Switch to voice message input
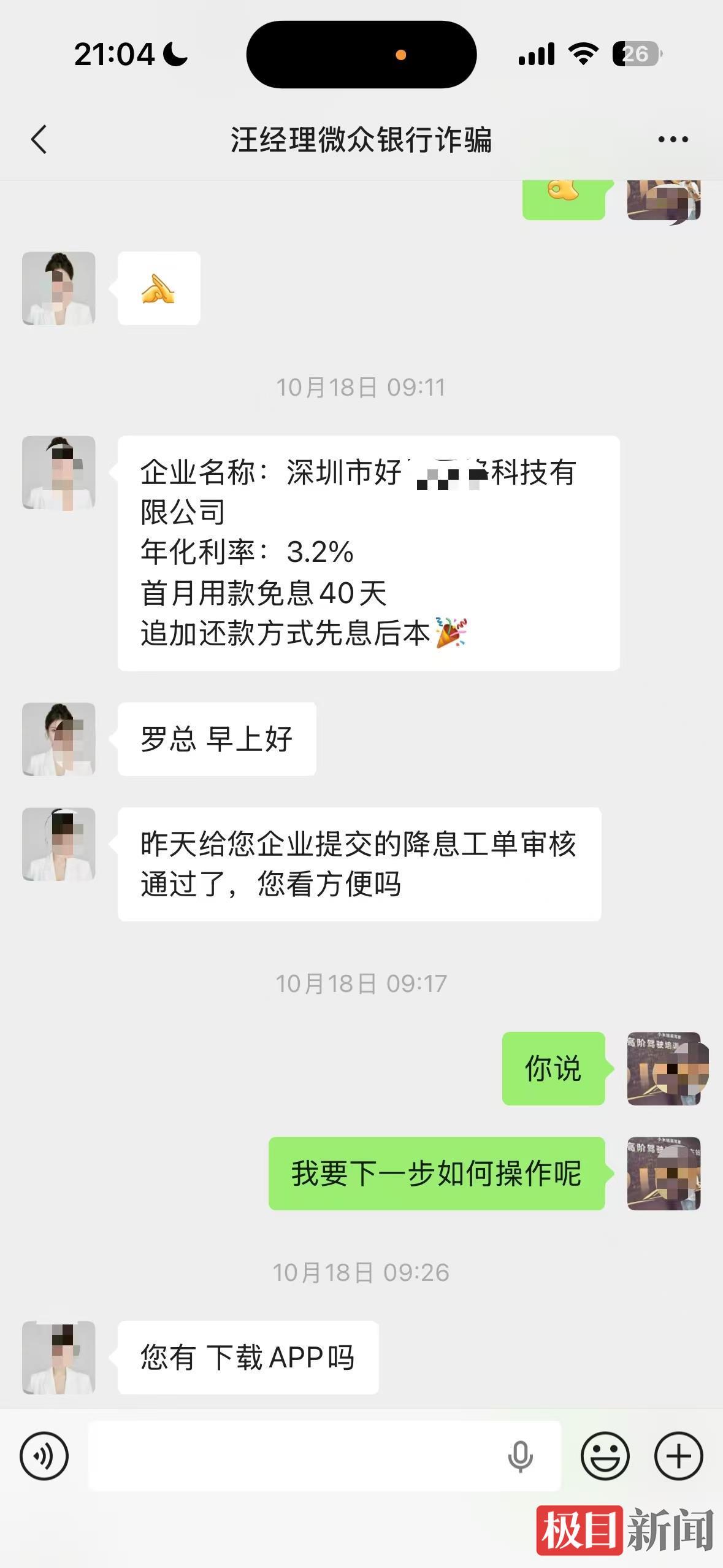 (x=44, y=1455)
